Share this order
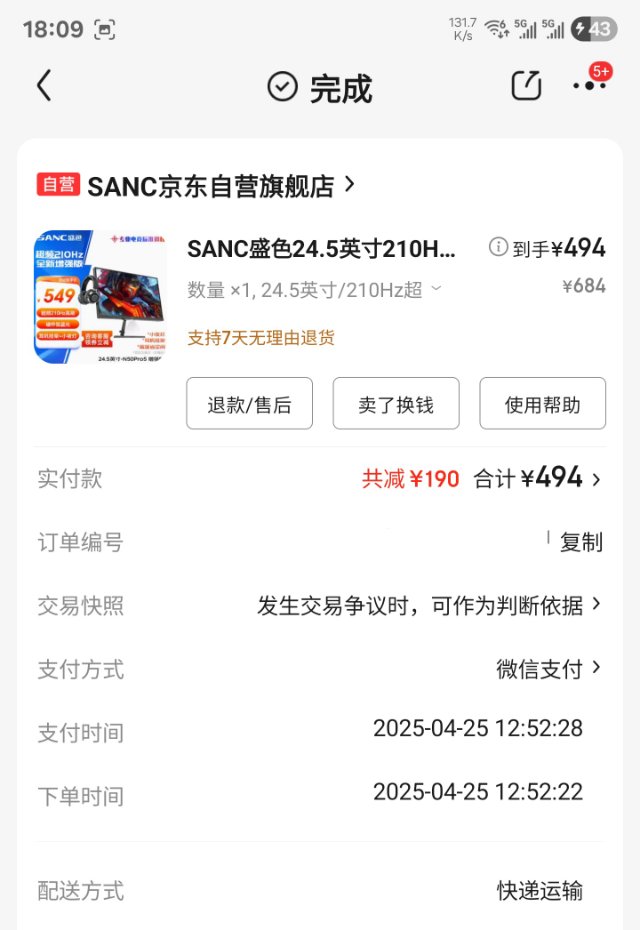The image size is (640, 930). pyautogui.click(x=526, y=86)
